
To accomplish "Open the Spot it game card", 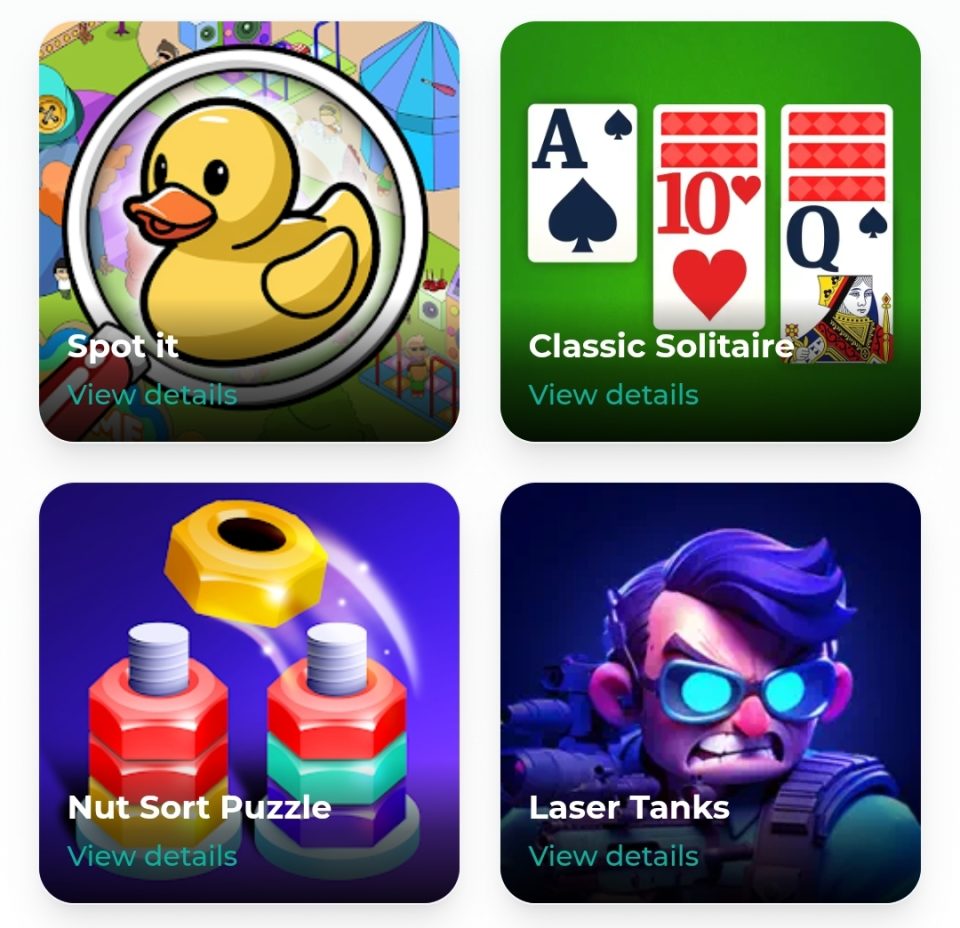I will (249, 200).
